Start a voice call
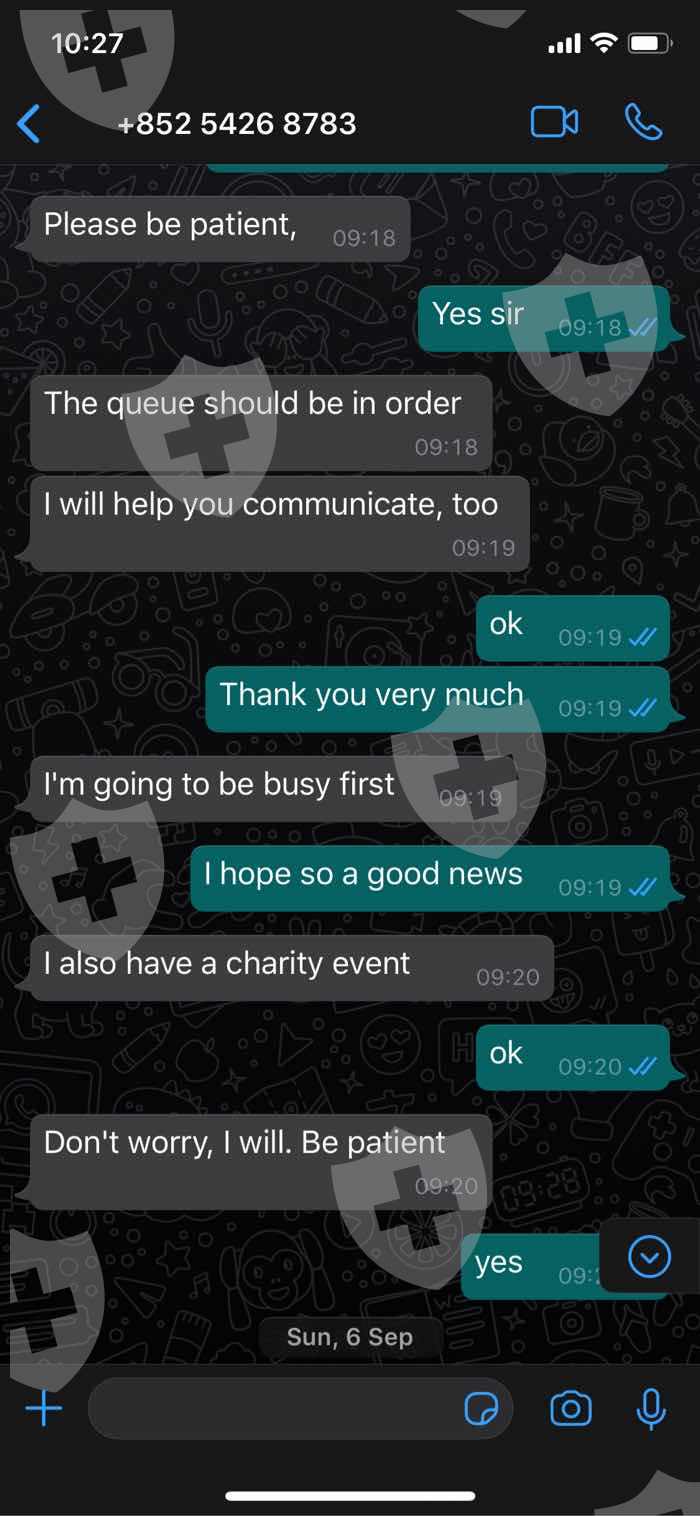 (643, 122)
